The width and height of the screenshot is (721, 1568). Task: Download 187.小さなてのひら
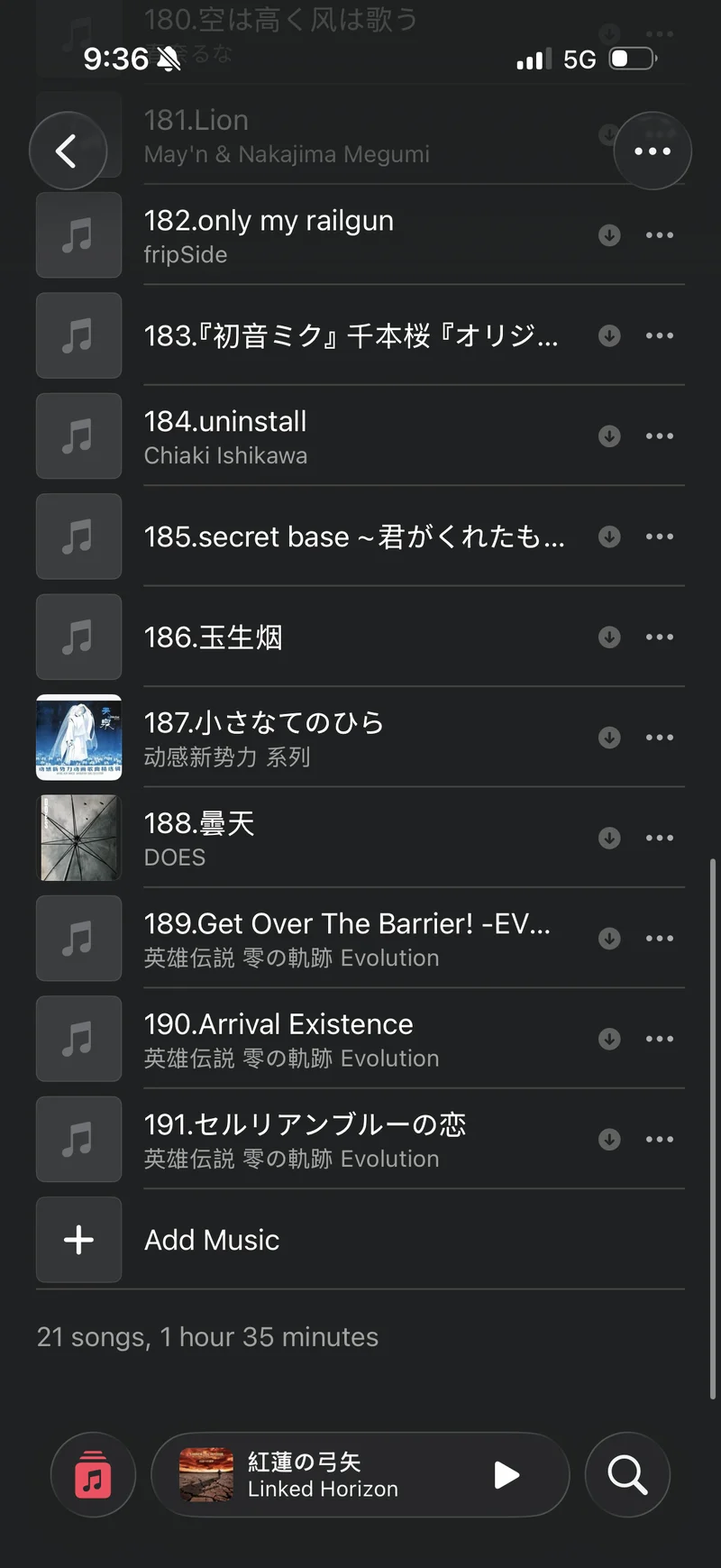point(609,738)
